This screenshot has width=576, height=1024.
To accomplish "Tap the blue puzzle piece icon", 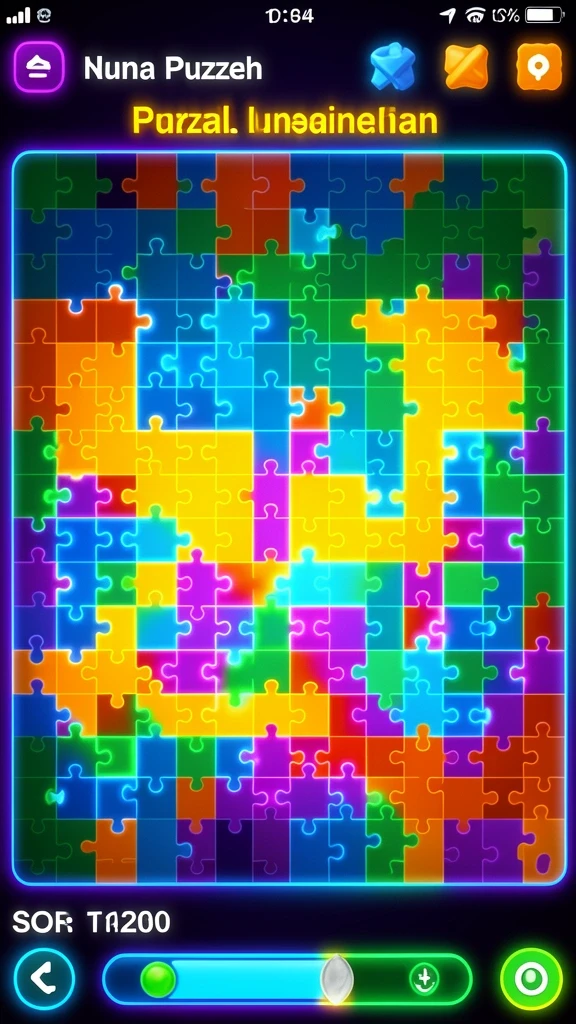I will coord(392,67).
